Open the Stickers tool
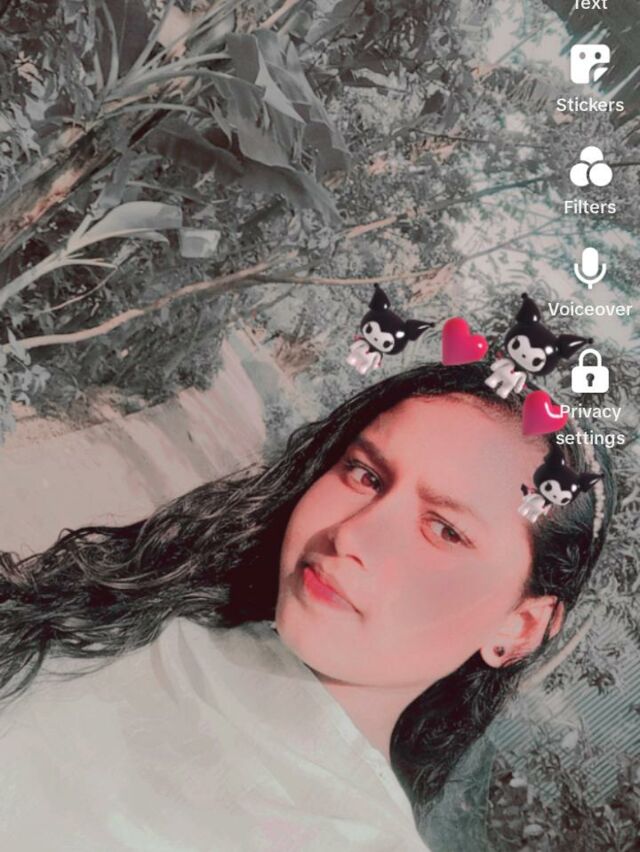640x852 pixels. tap(590, 65)
